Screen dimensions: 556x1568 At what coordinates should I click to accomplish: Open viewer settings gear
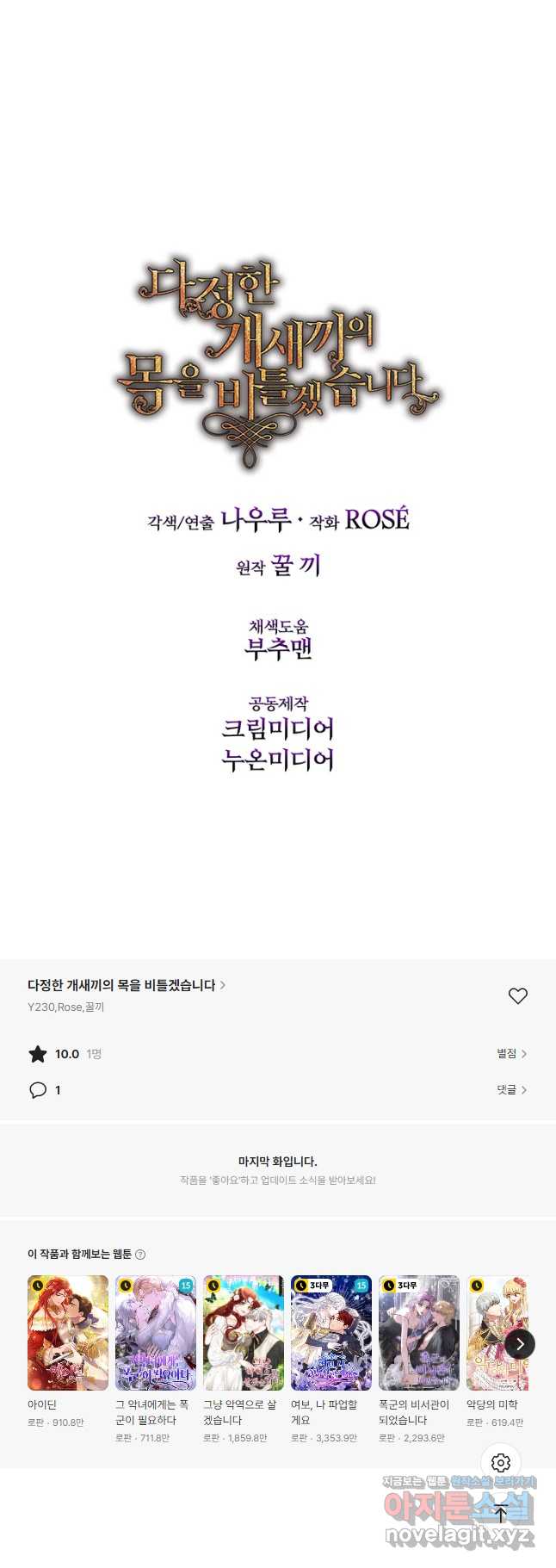pos(501,1463)
